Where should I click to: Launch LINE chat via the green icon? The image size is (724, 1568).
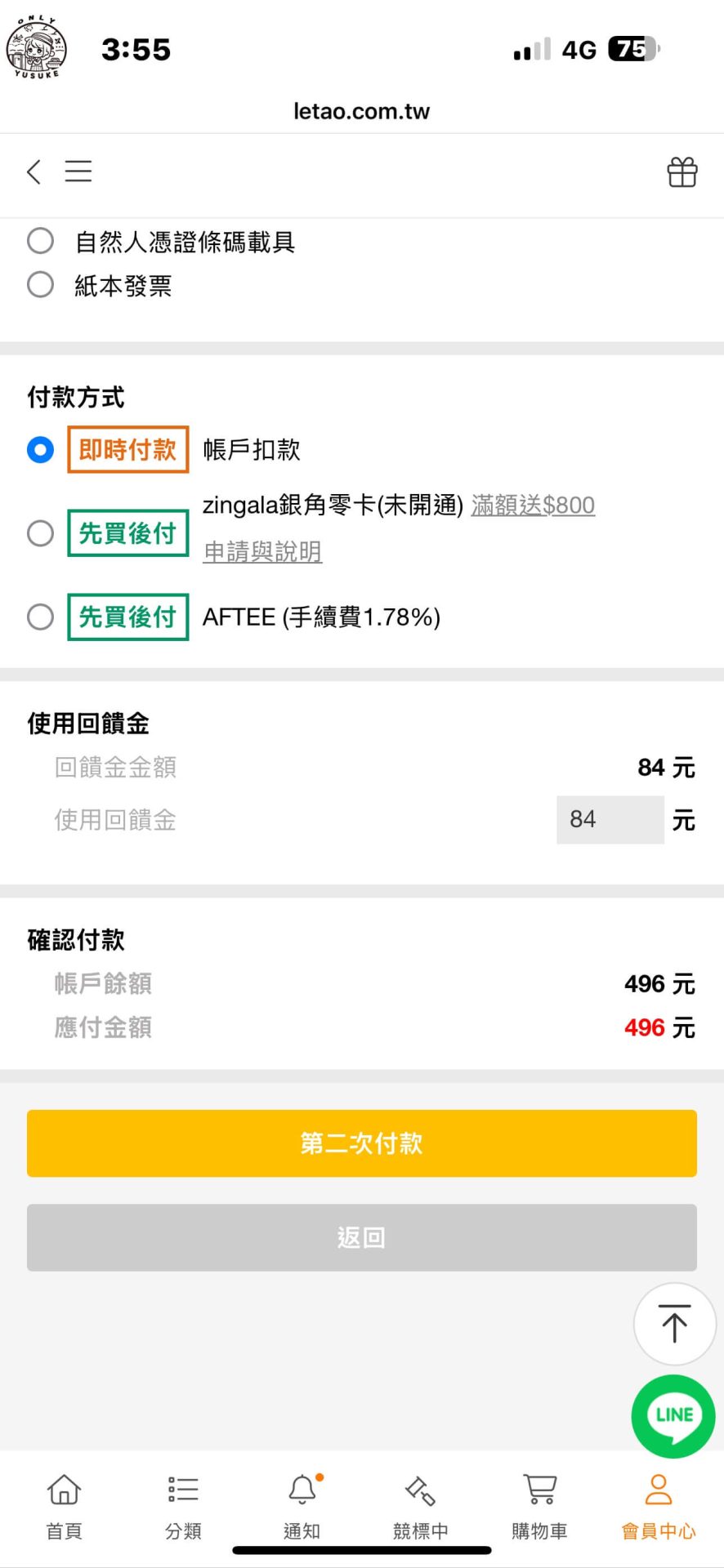click(673, 1415)
